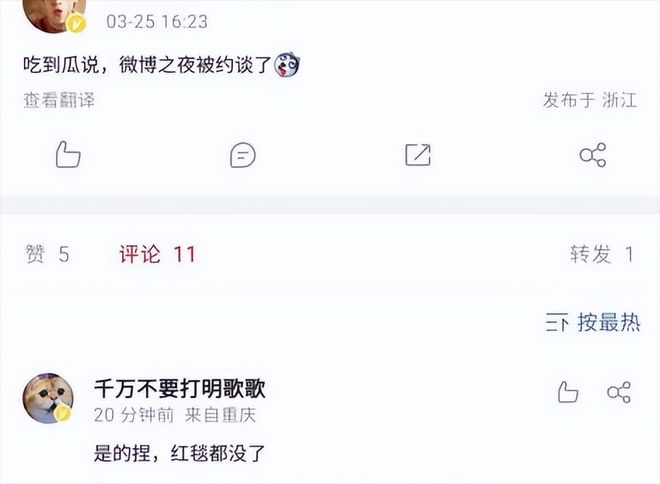This screenshot has width=660, height=484.
Task: Select the 评论 11 tab
Action: tap(157, 255)
